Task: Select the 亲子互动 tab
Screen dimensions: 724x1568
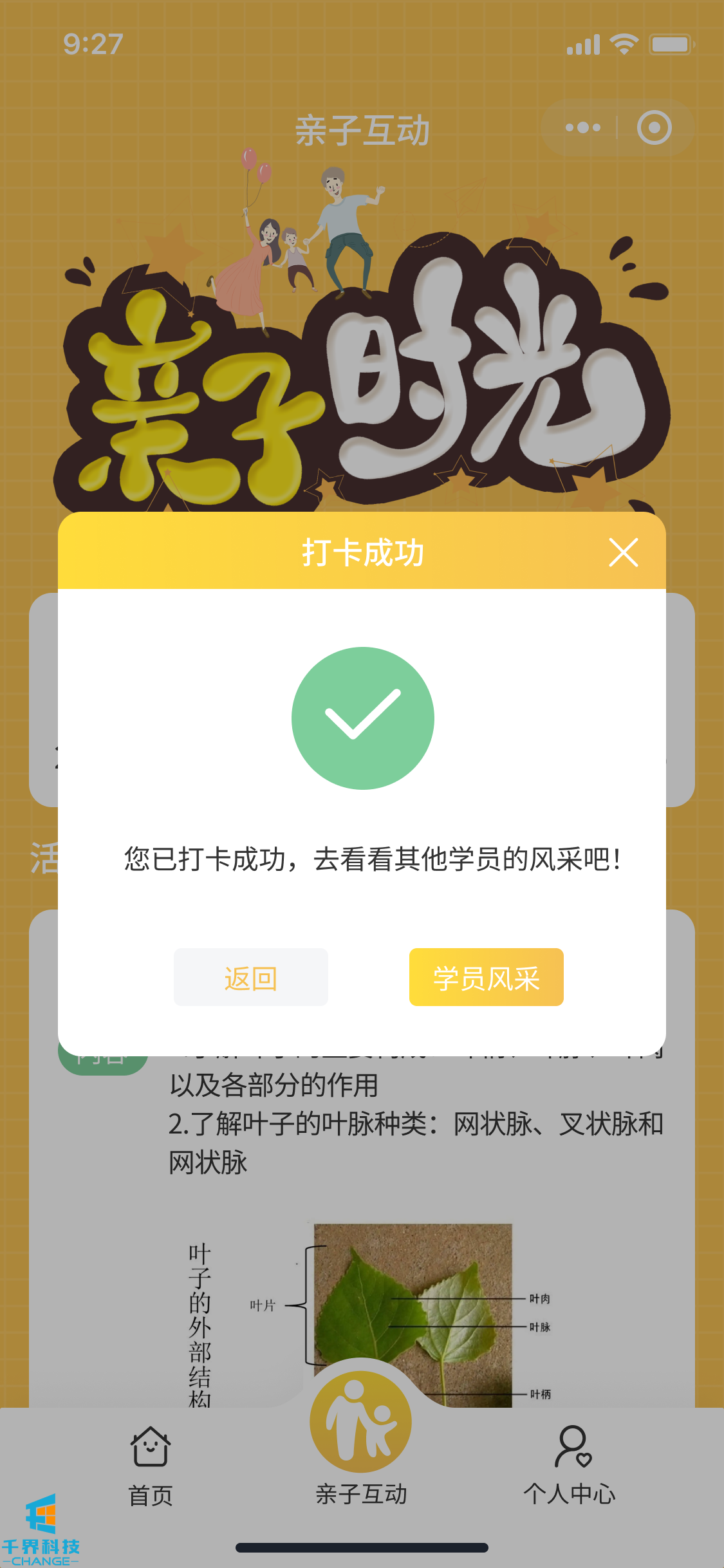Action: pos(361,1442)
